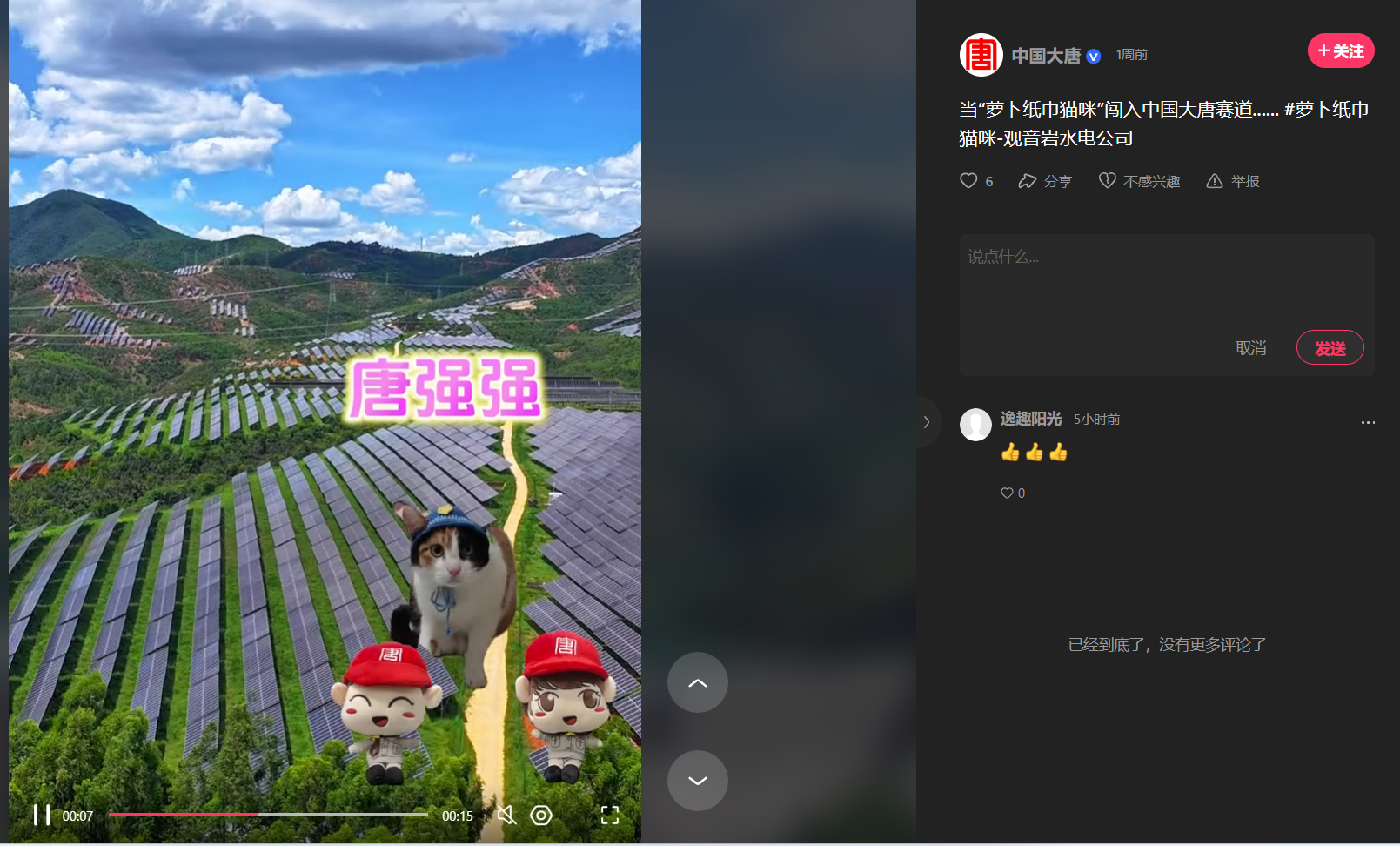The image size is (1400, 846).
Task: Share this video via 分享
Action: click(1045, 181)
